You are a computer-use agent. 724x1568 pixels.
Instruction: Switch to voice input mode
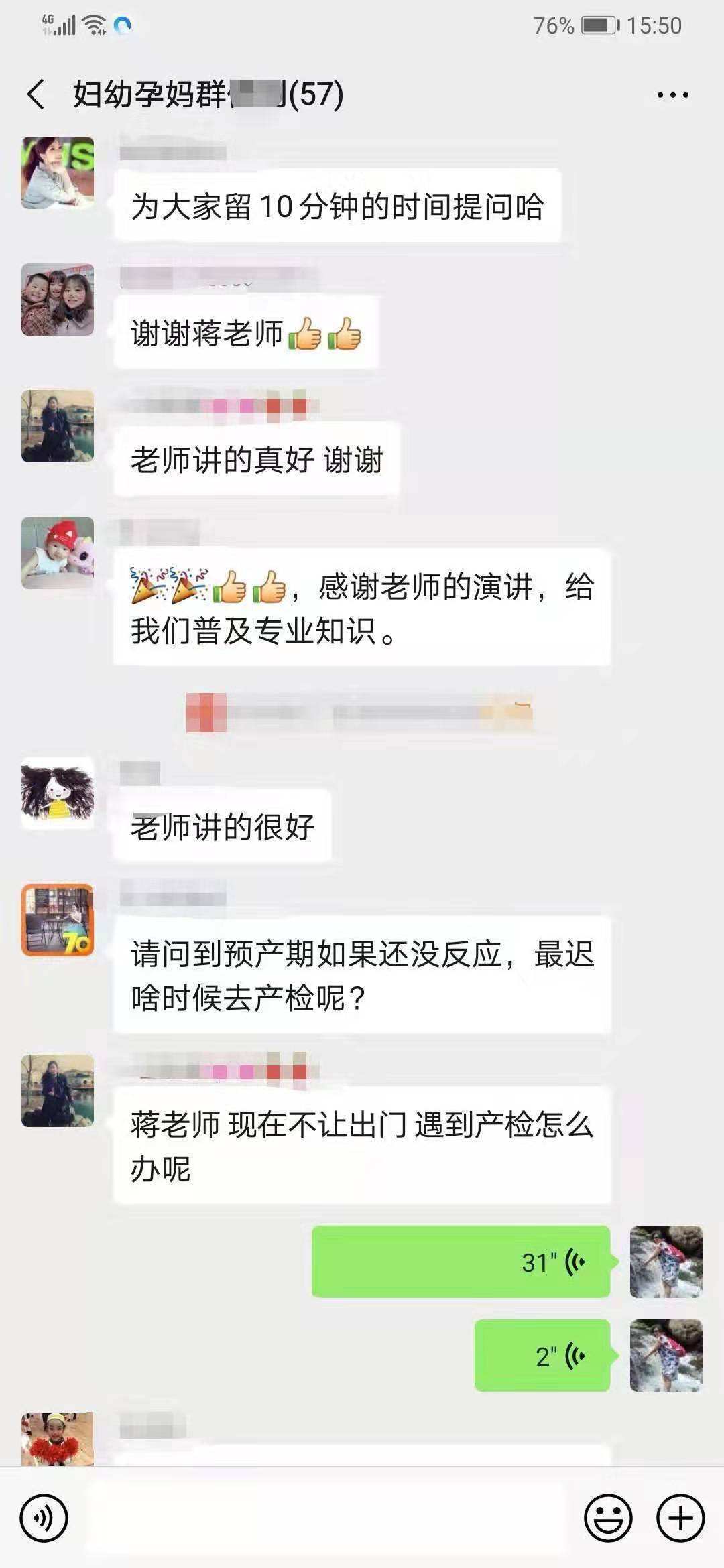44,1518
